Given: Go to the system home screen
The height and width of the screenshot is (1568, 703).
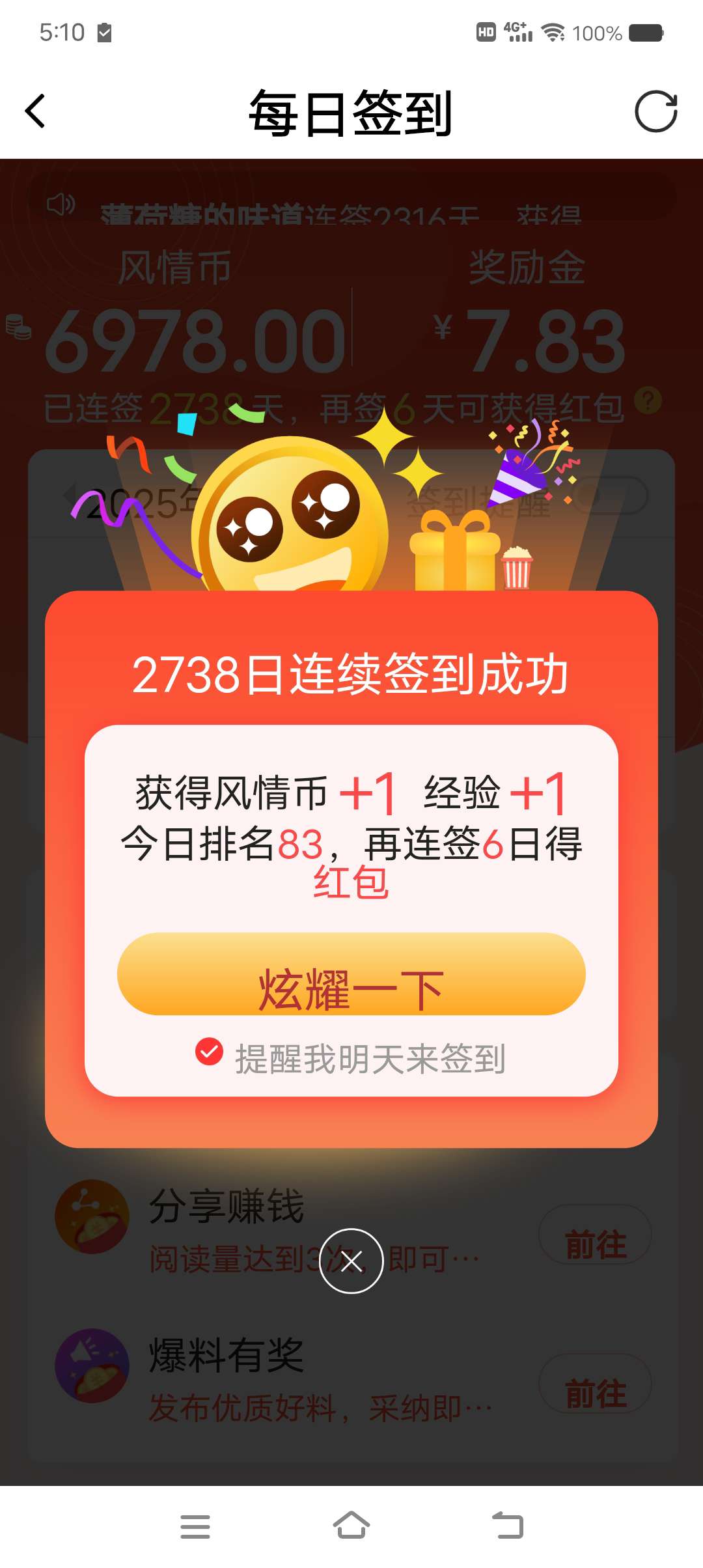Looking at the screenshot, I should 351,1526.
